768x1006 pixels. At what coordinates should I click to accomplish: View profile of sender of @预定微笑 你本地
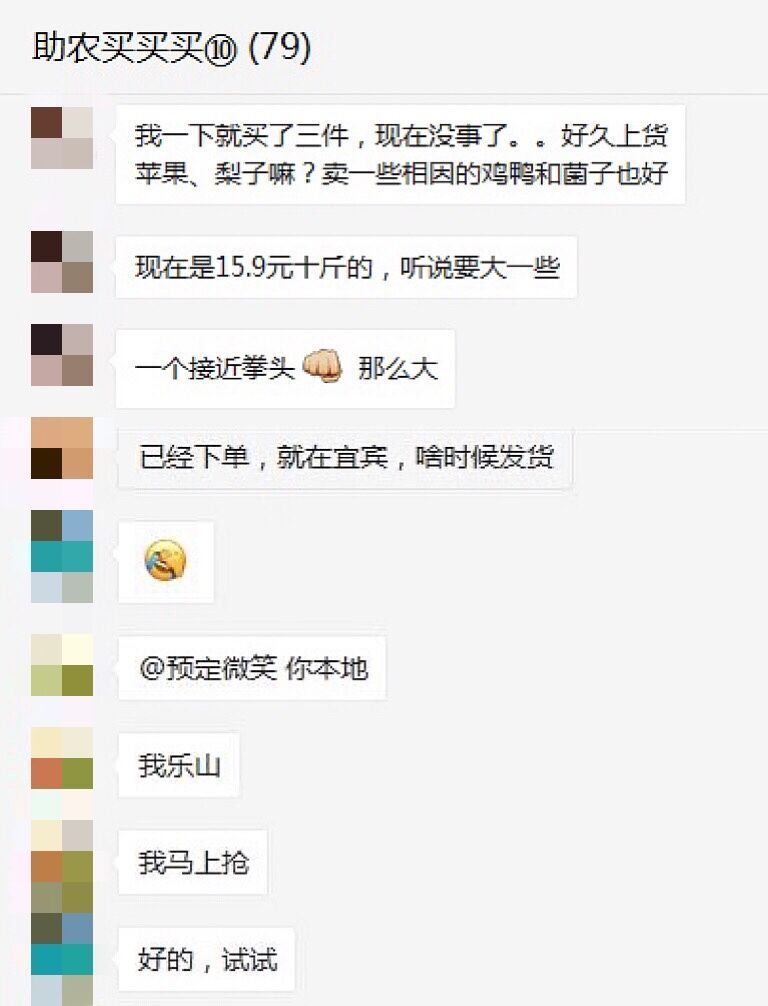[62, 664]
